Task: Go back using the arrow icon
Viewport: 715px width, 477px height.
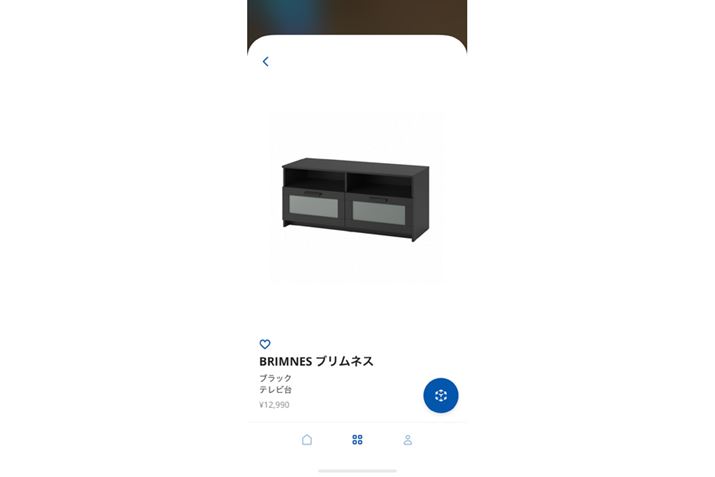Action: click(x=265, y=62)
